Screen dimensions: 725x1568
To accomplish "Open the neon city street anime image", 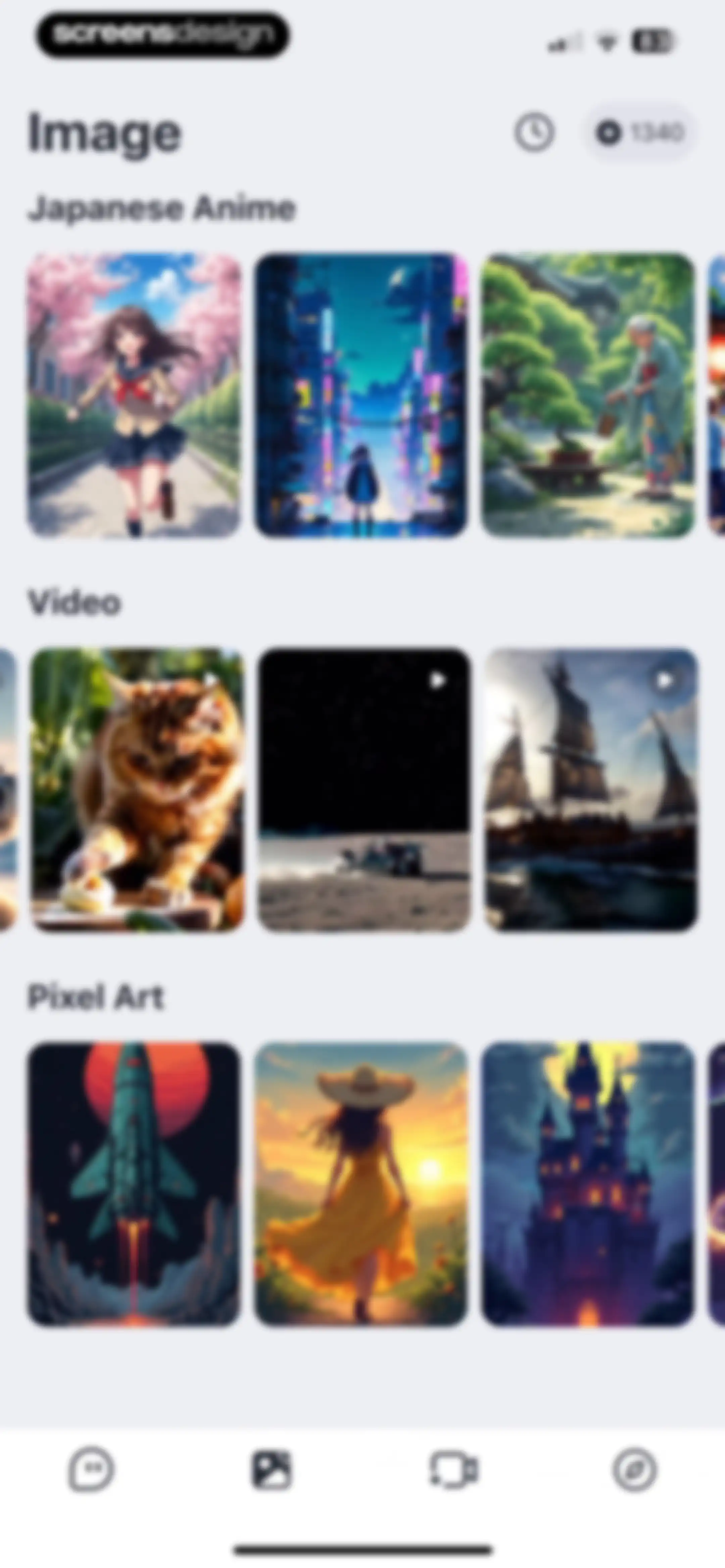I will (x=361, y=395).
